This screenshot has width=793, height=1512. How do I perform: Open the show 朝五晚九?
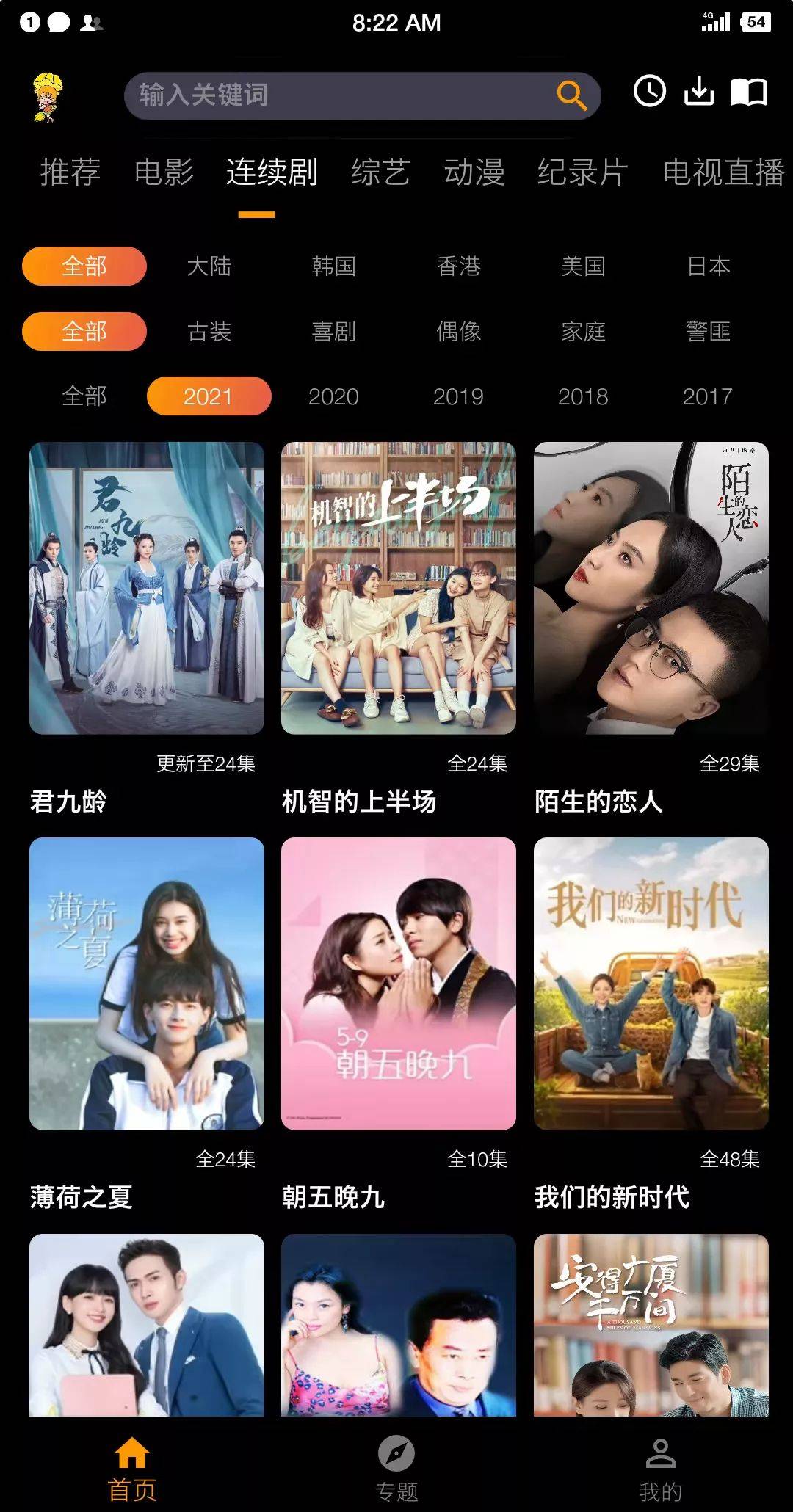(x=399, y=984)
